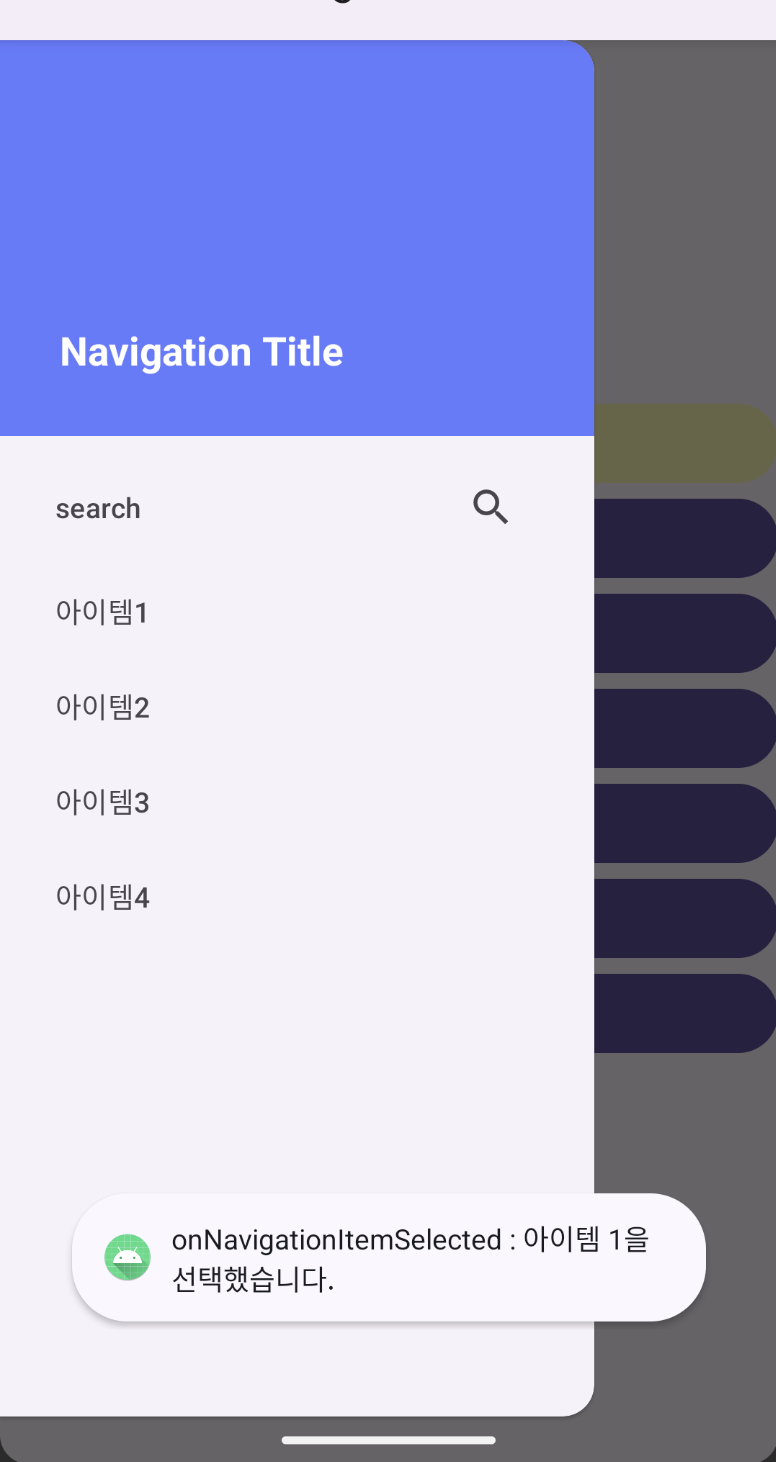Image resolution: width=776 pixels, height=1462 pixels.
Task: Select 아이템1 in the drawer
Action: (x=102, y=612)
